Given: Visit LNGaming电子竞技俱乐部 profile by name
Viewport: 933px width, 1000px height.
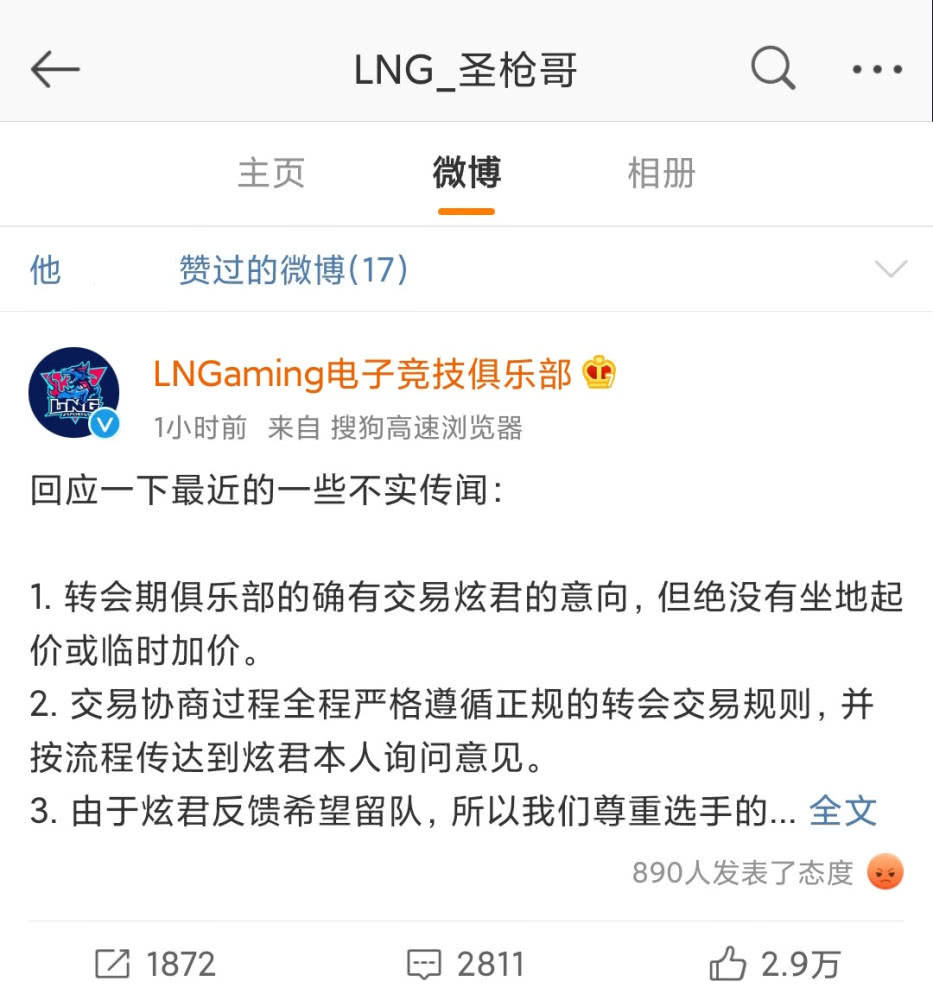Looking at the screenshot, I should [362, 374].
